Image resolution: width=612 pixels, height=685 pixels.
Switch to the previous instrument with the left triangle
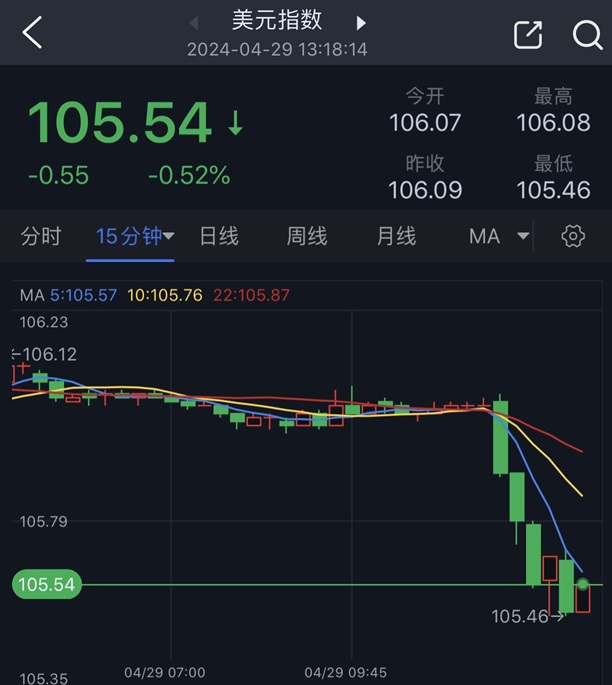[194, 23]
